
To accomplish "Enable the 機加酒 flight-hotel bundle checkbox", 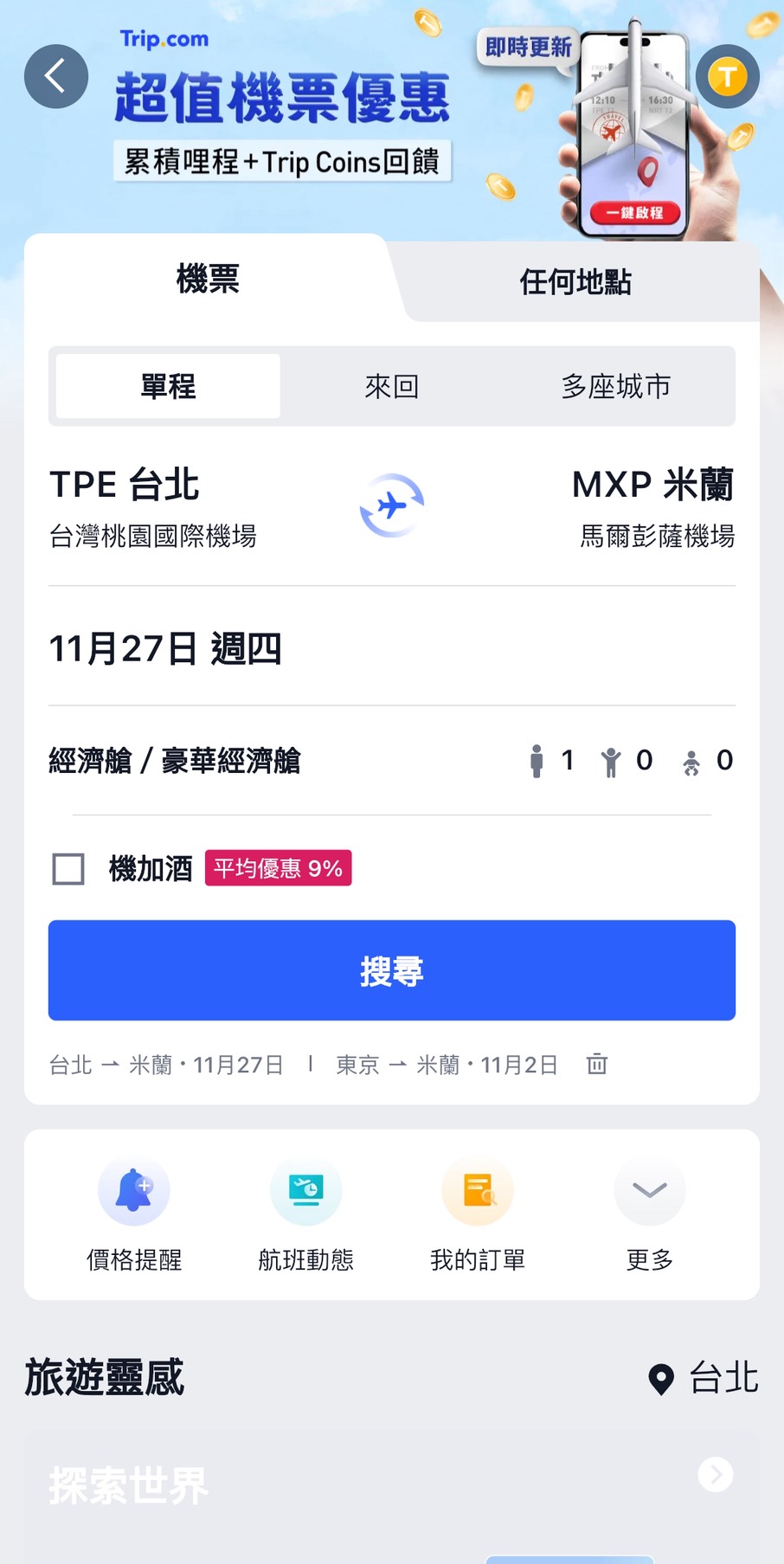I will click(x=68, y=867).
